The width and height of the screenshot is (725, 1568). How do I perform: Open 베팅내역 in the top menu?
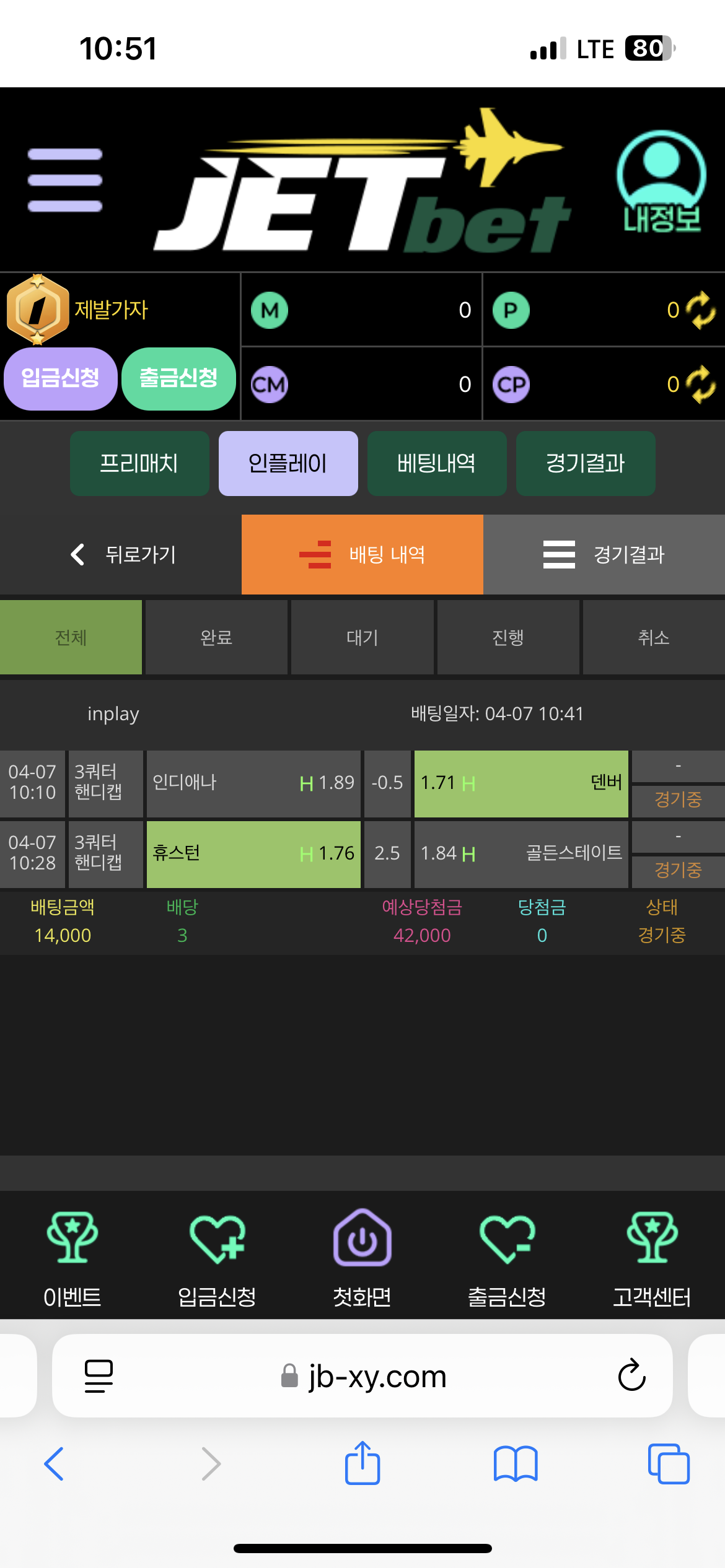coord(437,464)
